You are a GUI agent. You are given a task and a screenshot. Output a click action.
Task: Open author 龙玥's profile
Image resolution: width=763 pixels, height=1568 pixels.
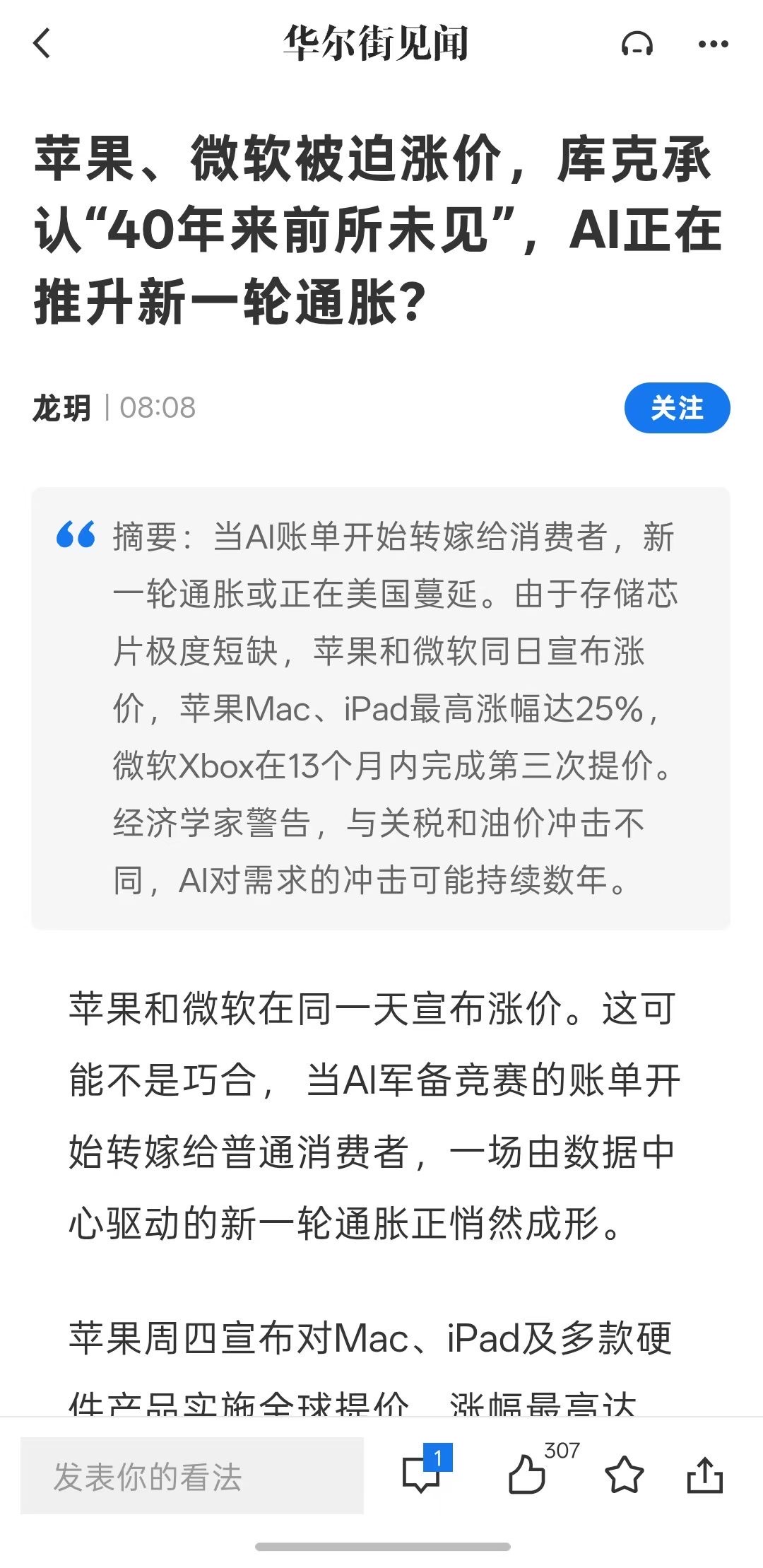pyautogui.click(x=62, y=408)
